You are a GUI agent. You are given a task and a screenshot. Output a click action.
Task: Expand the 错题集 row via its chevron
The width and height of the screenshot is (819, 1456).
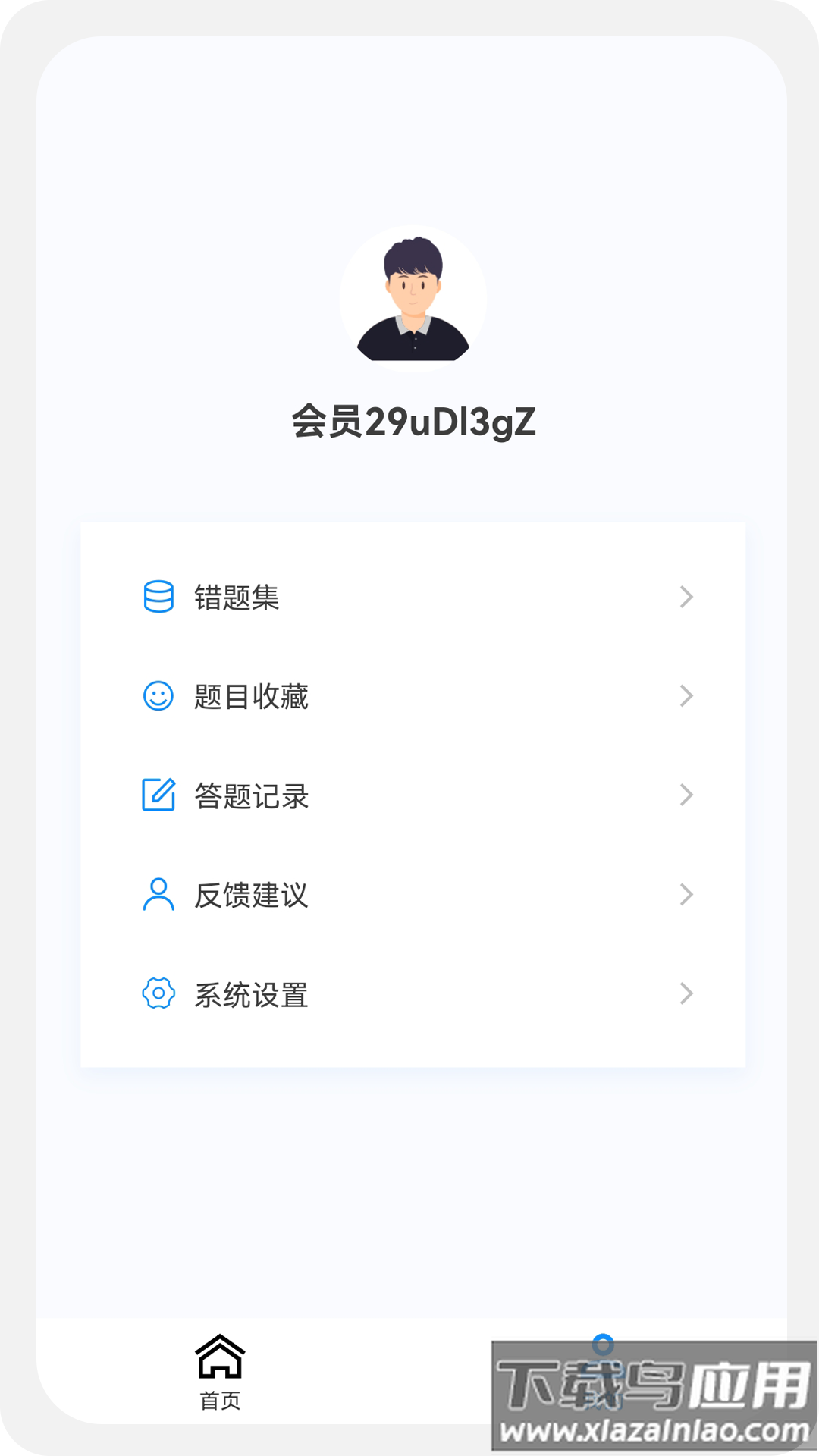(686, 597)
